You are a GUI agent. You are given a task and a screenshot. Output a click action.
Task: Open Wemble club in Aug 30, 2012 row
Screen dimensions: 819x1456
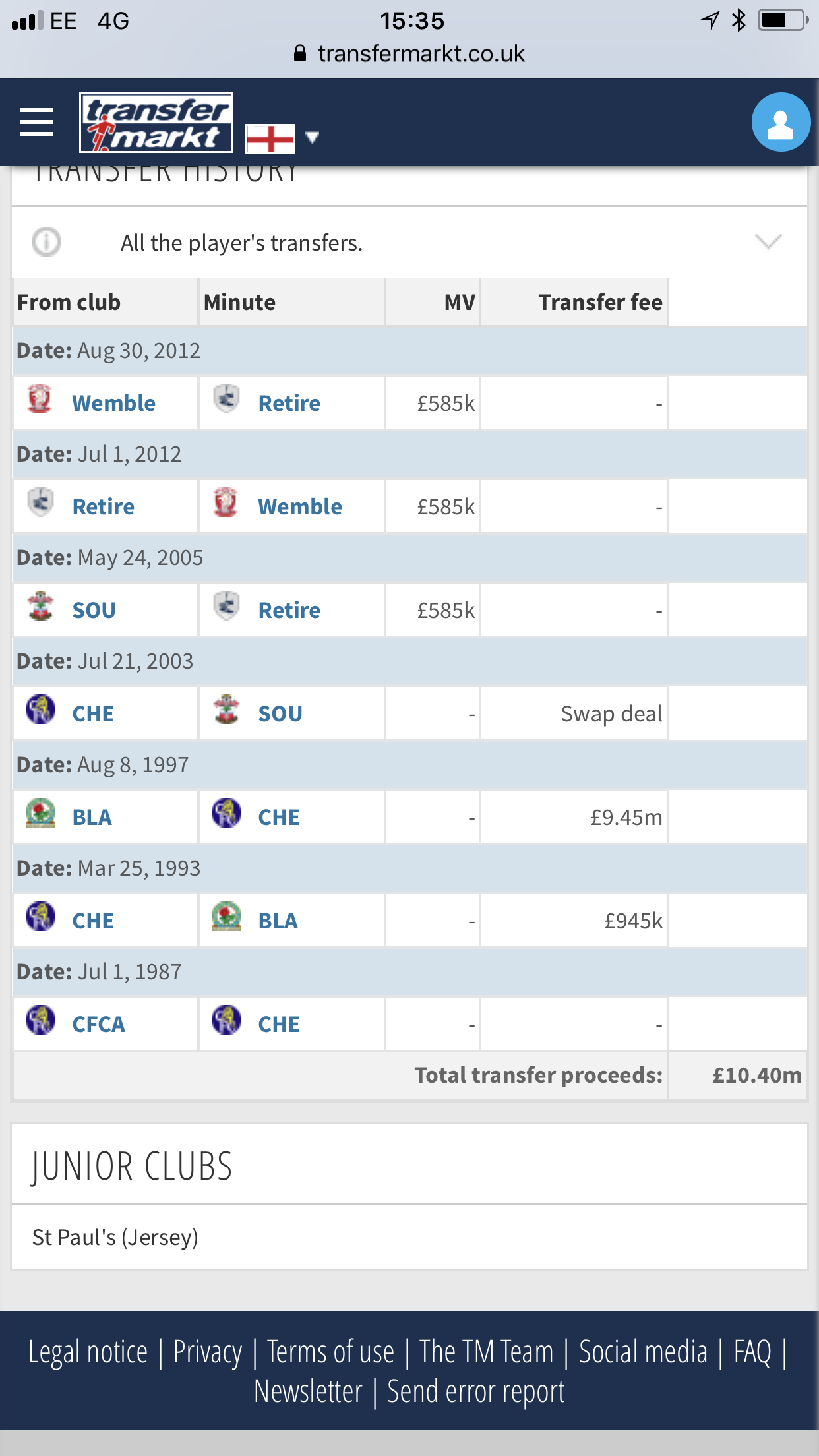(113, 404)
